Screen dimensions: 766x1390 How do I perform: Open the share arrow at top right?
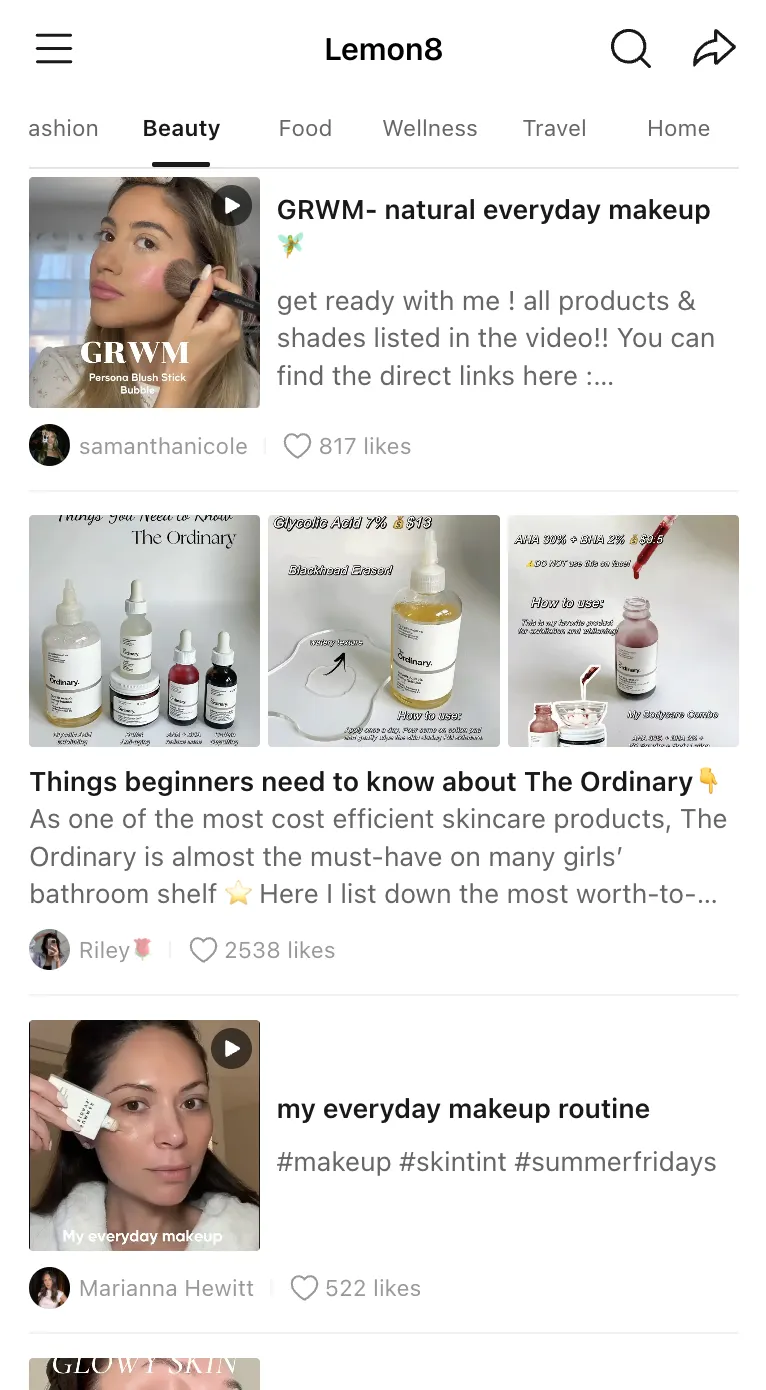714,47
